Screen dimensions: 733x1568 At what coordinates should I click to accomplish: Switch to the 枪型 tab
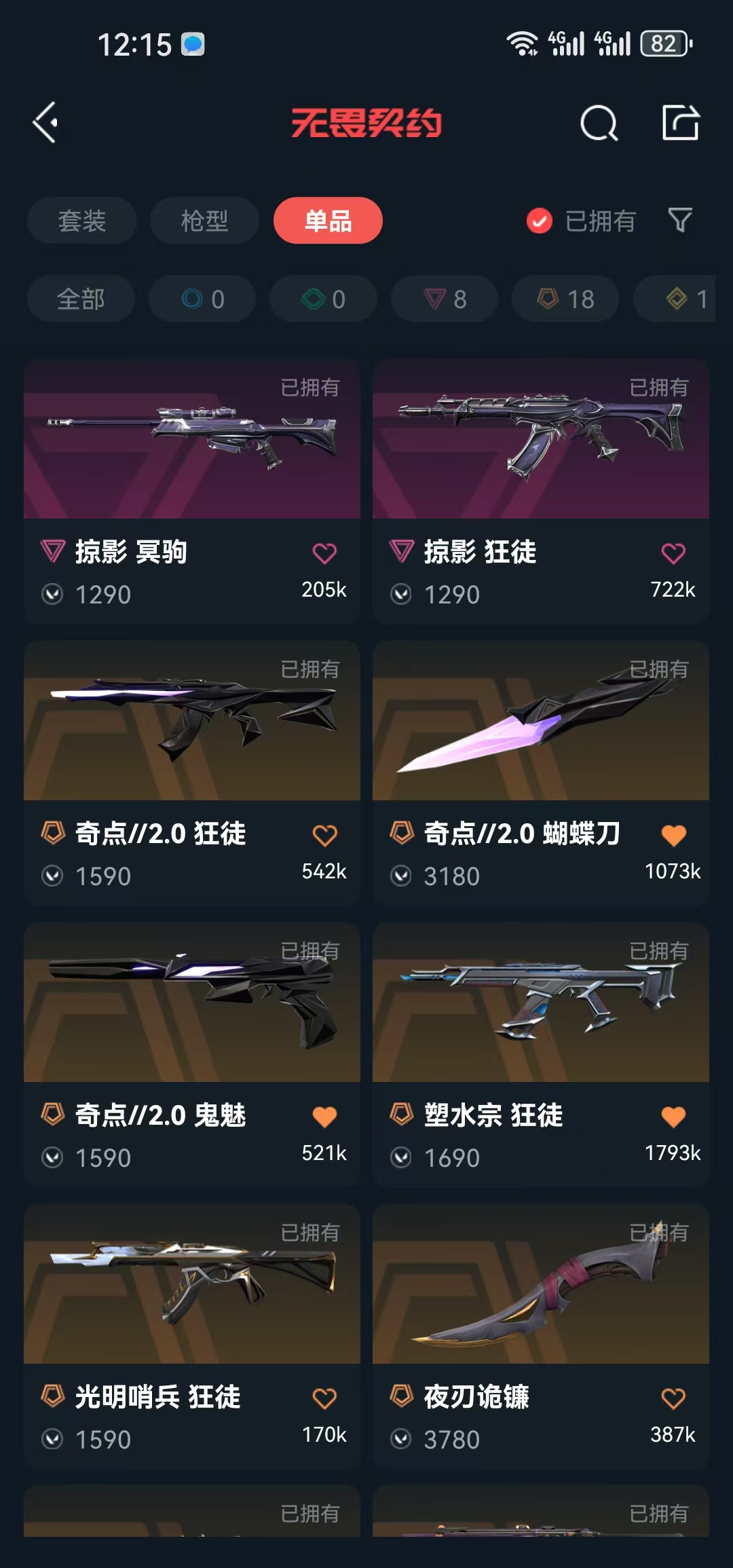point(204,221)
